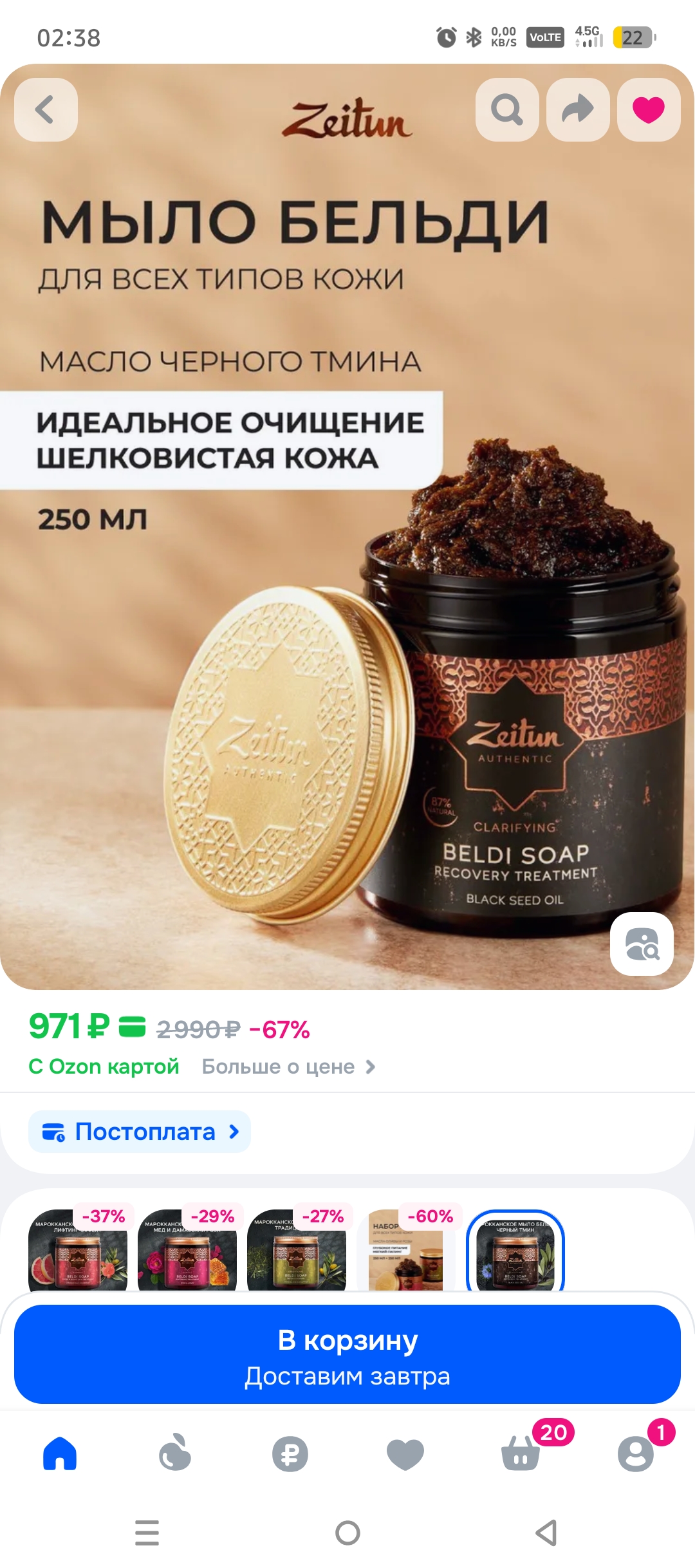Add item with 'В корзину' button
The width and height of the screenshot is (695, 1568).
pos(347,1354)
